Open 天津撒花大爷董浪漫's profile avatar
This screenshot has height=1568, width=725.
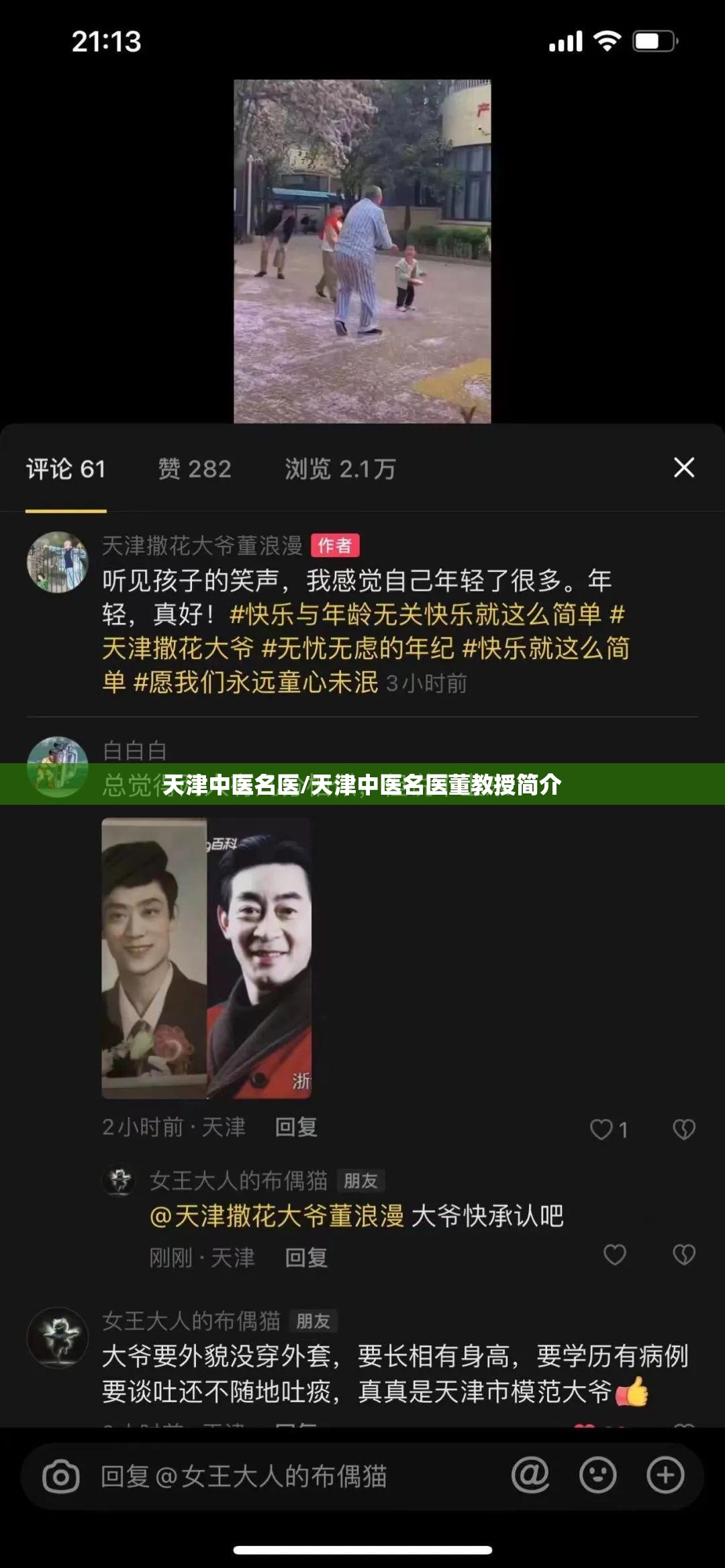click(57, 562)
